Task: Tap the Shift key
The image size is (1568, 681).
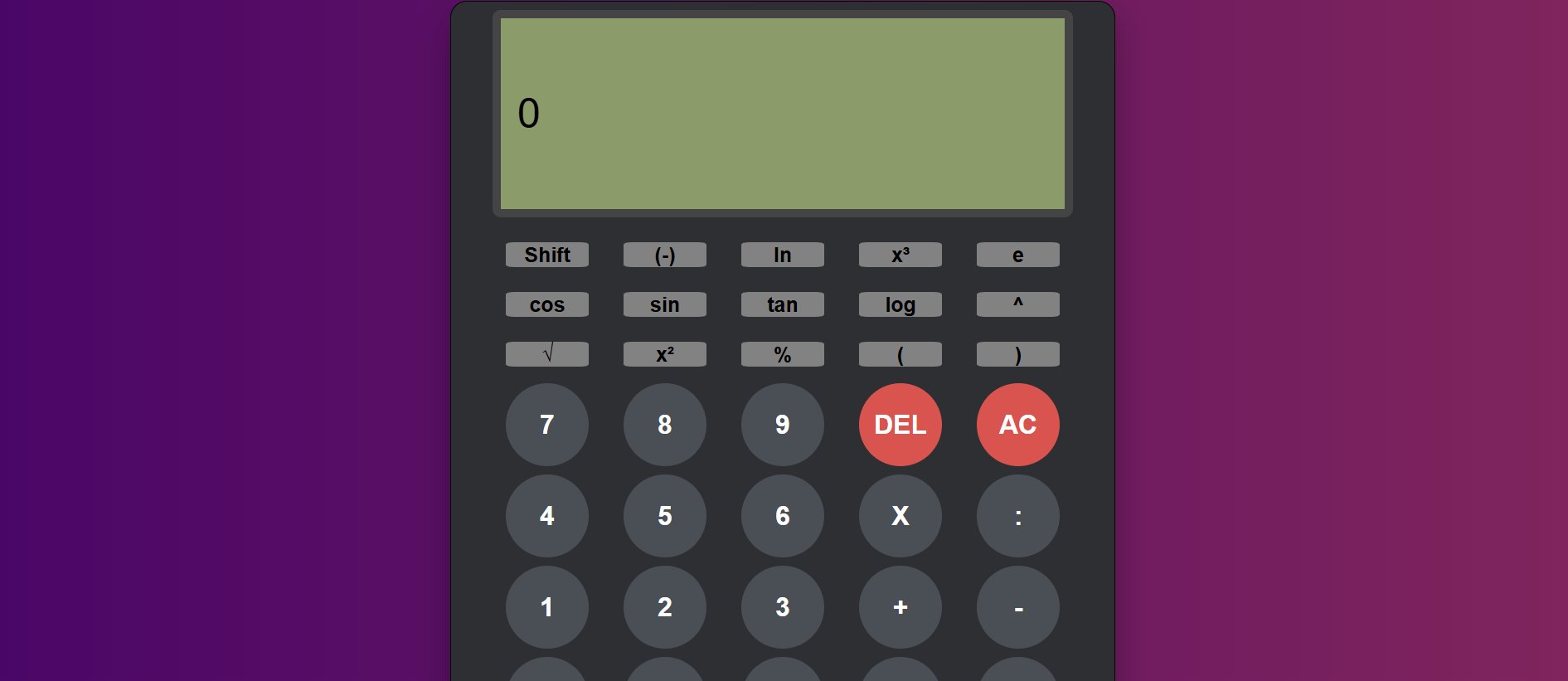Action: tap(547, 255)
